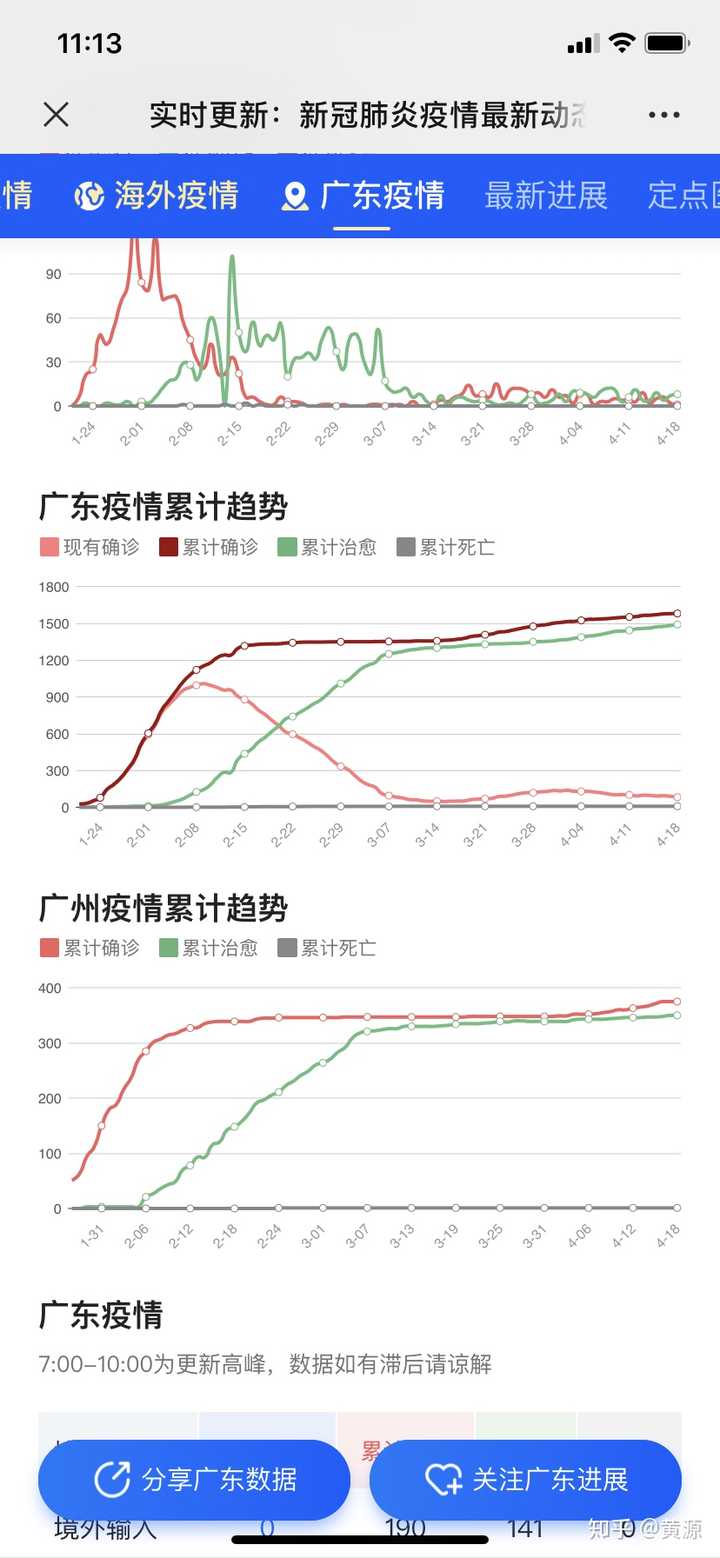The width and height of the screenshot is (720, 1558).
Task: Toggle 累计治愈 series in the Guangzhou chart legend
Action: click(208, 948)
